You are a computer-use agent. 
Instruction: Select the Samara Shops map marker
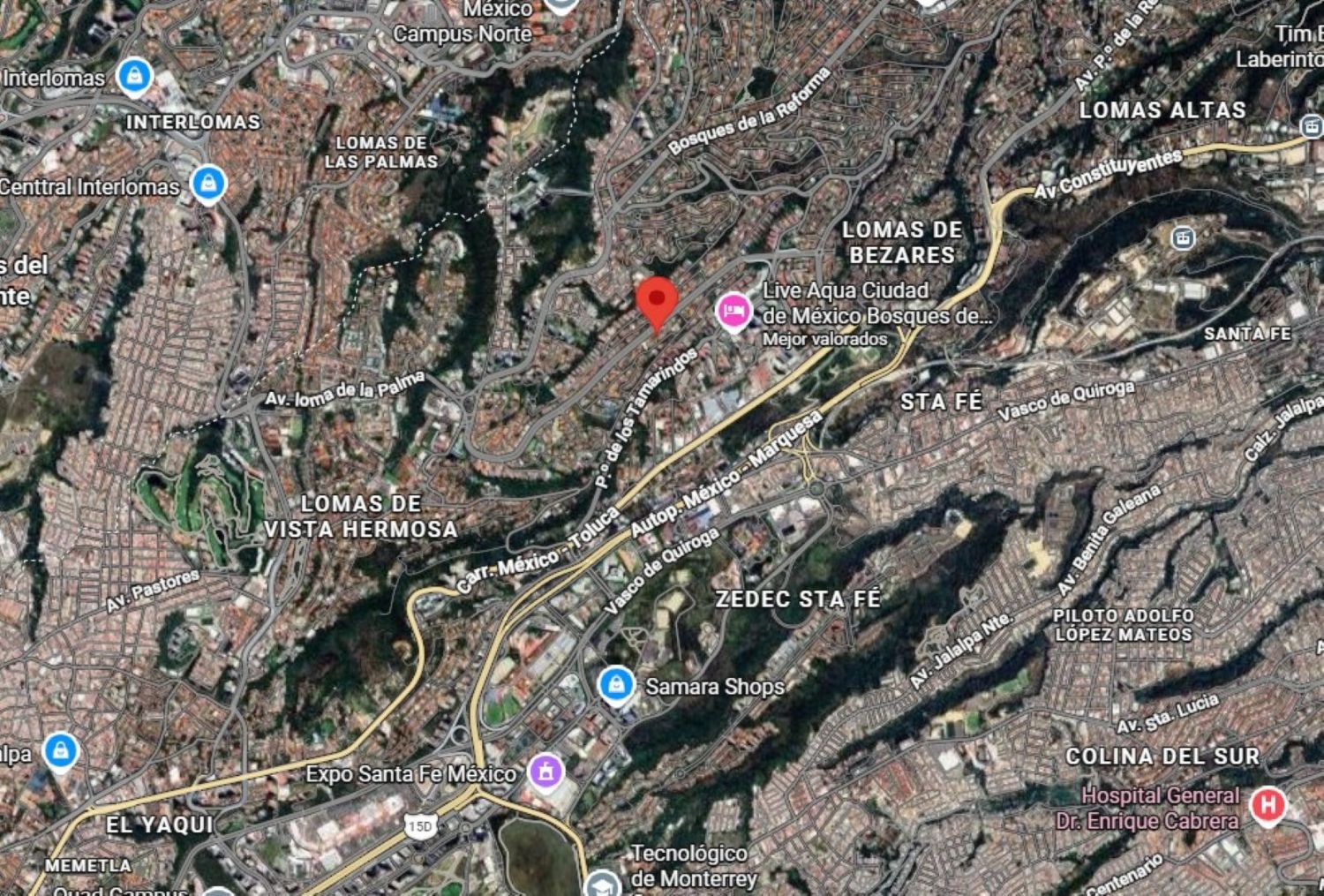coord(616,685)
